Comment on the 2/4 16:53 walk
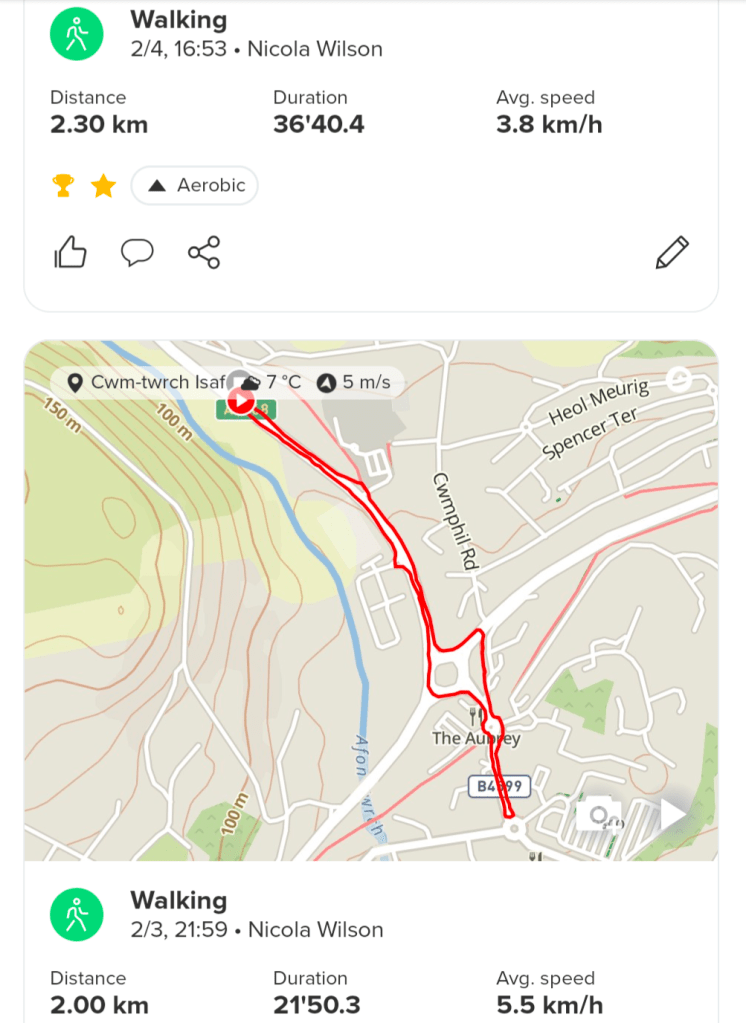 pos(137,252)
